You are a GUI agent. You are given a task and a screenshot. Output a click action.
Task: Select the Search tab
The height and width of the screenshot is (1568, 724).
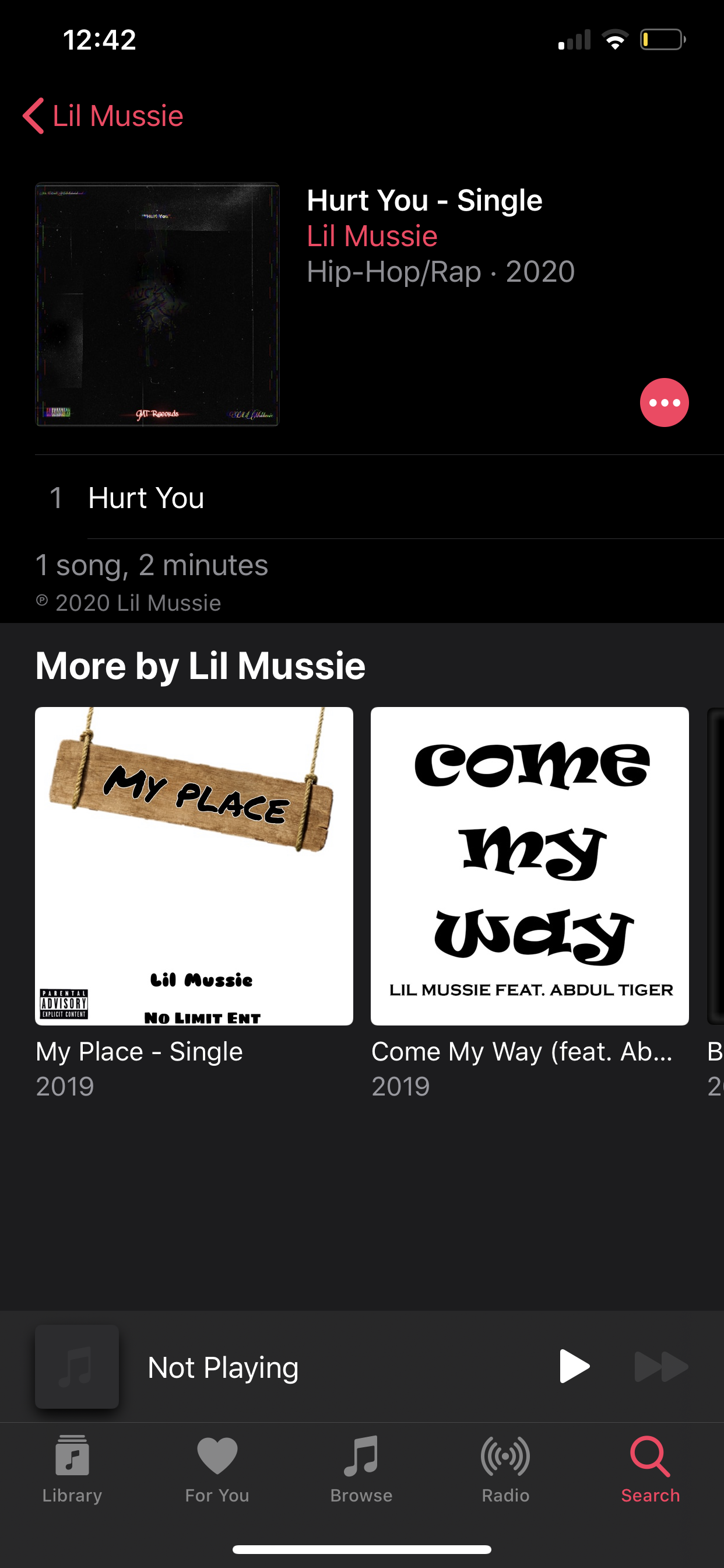tap(651, 1468)
